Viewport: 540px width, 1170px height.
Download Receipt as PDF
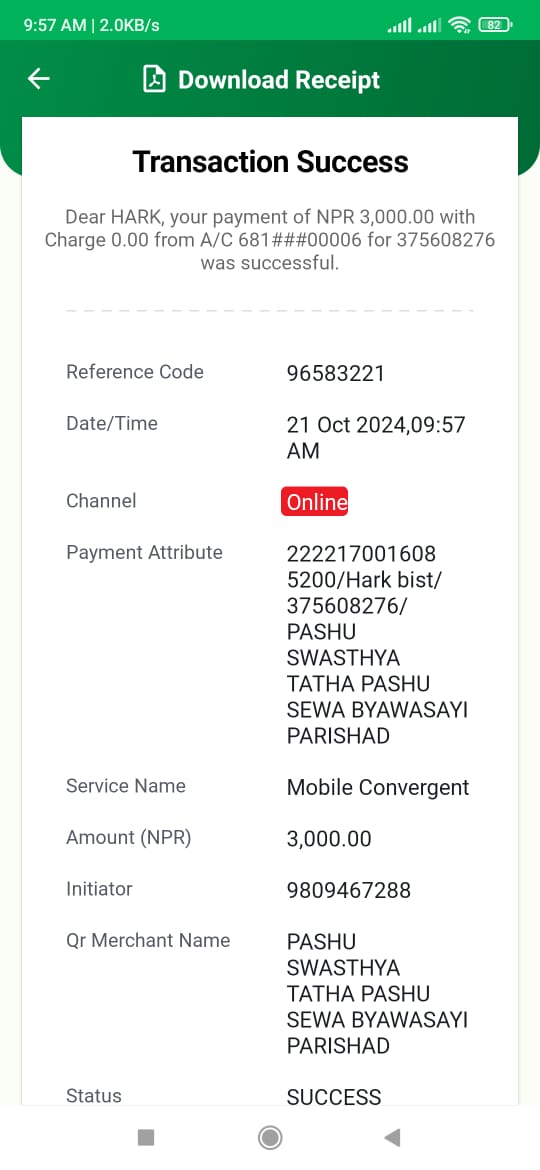click(261, 80)
